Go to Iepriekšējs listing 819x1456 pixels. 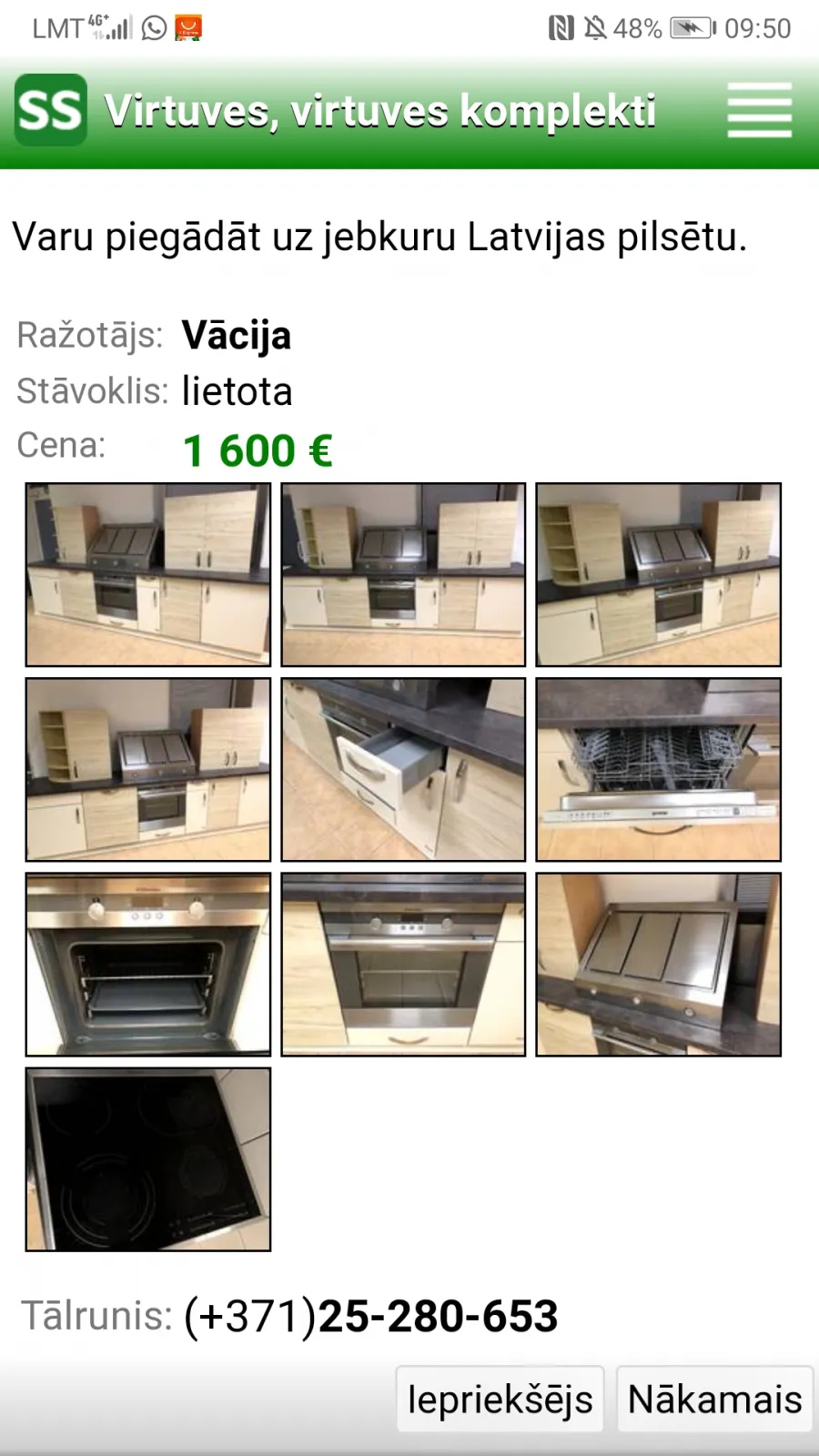pyautogui.click(x=500, y=1399)
